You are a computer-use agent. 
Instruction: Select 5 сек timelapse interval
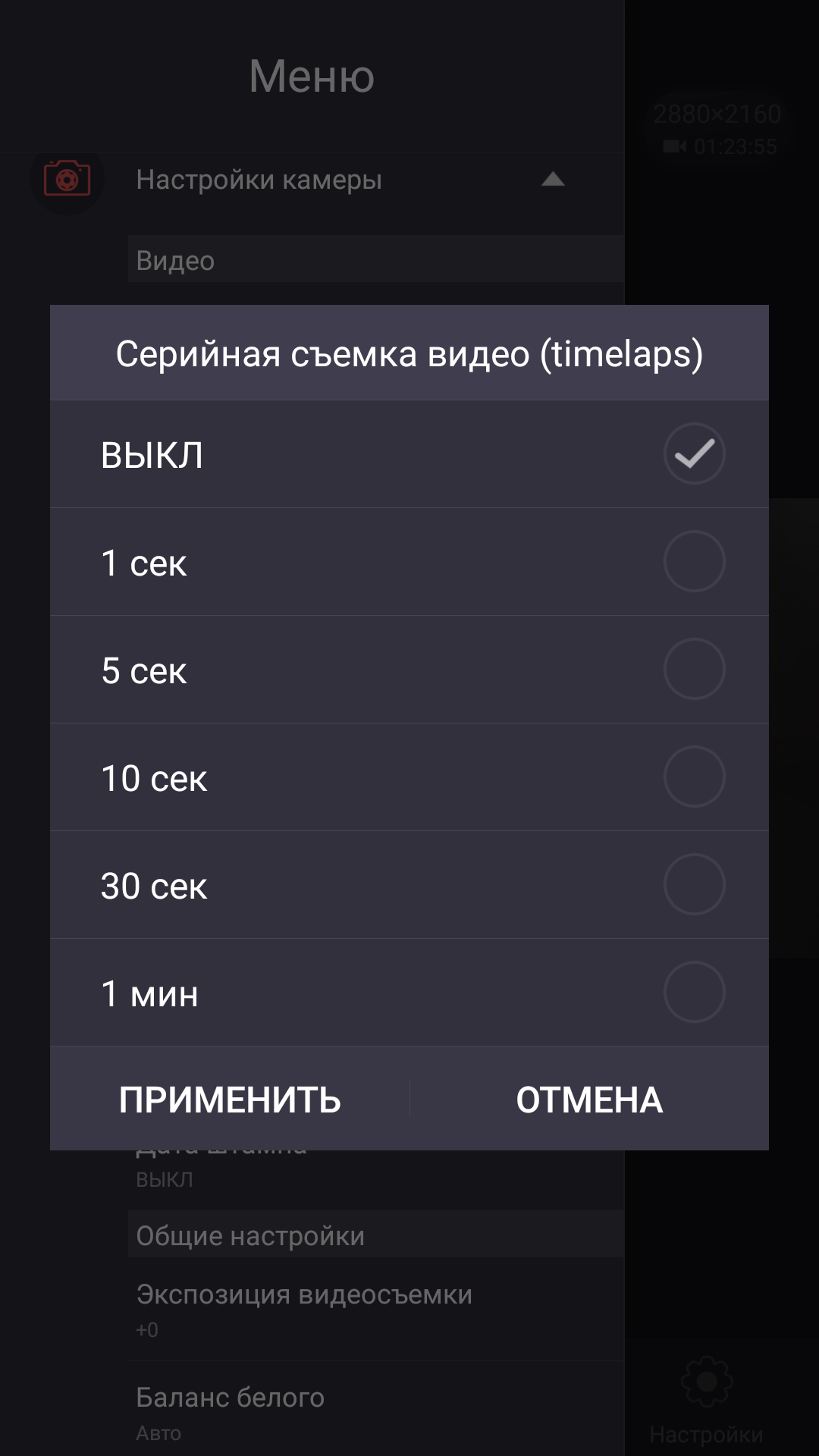tap(409, 670)
